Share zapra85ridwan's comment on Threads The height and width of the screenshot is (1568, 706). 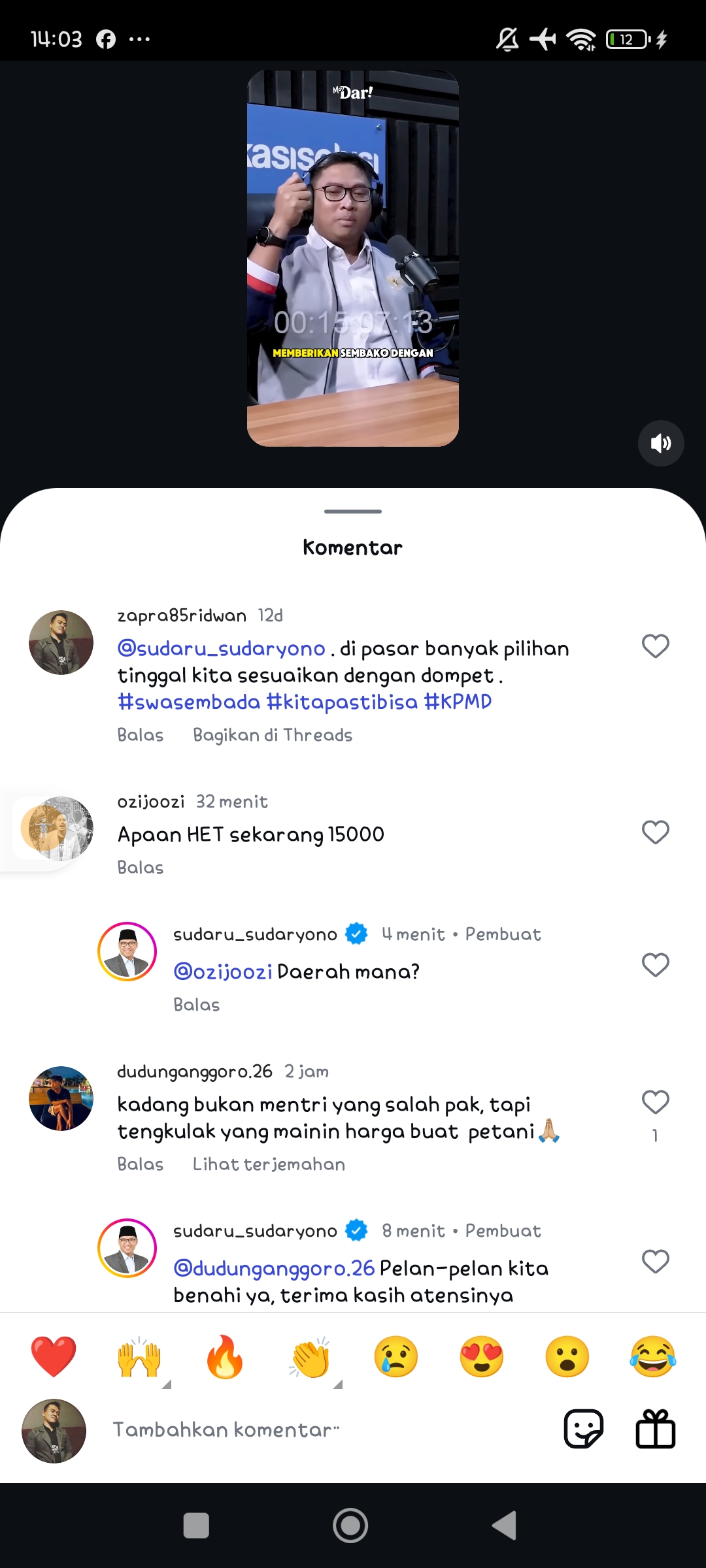(273, 735)
